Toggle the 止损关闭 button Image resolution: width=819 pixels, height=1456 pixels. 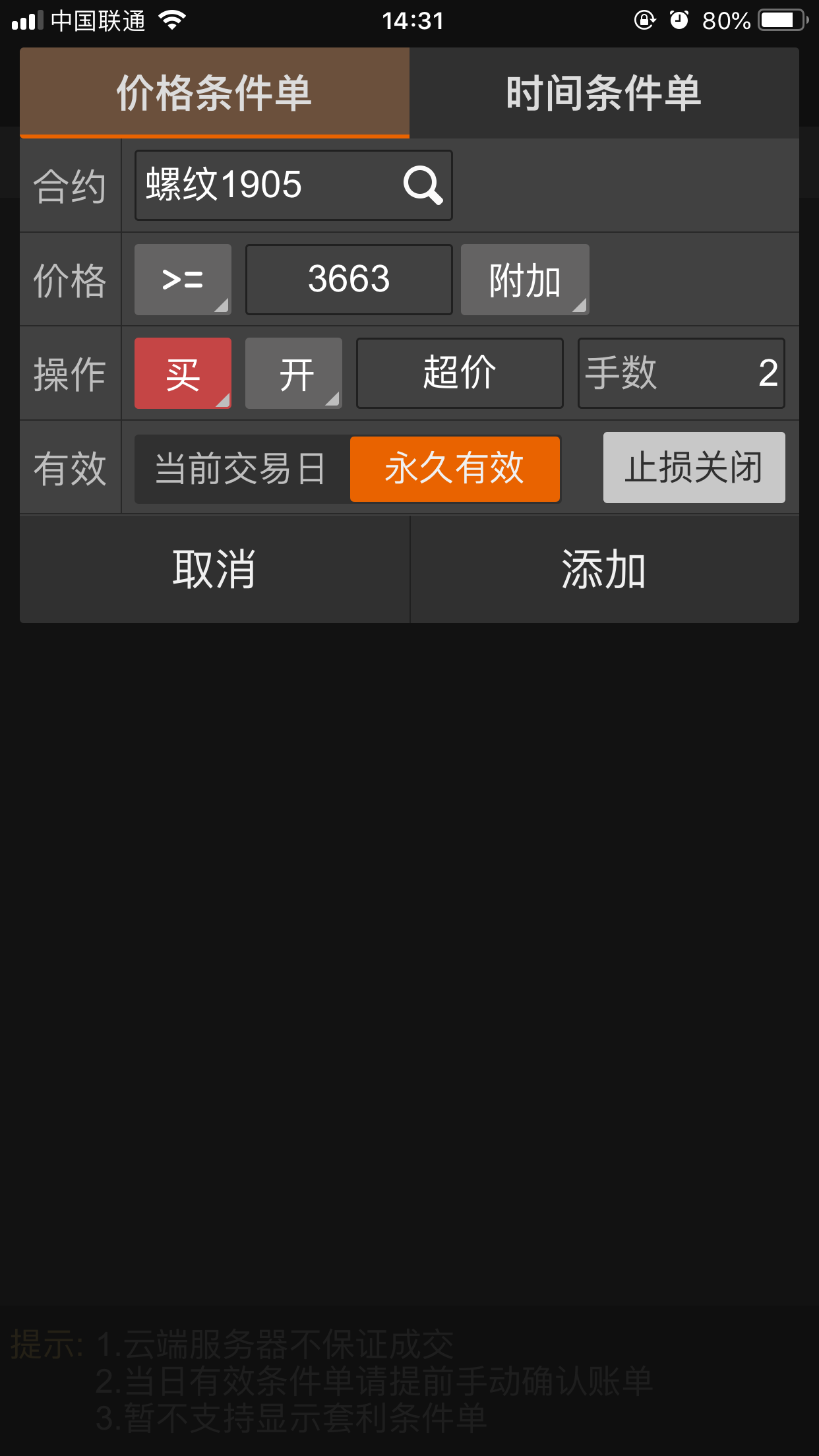[694, 468]
